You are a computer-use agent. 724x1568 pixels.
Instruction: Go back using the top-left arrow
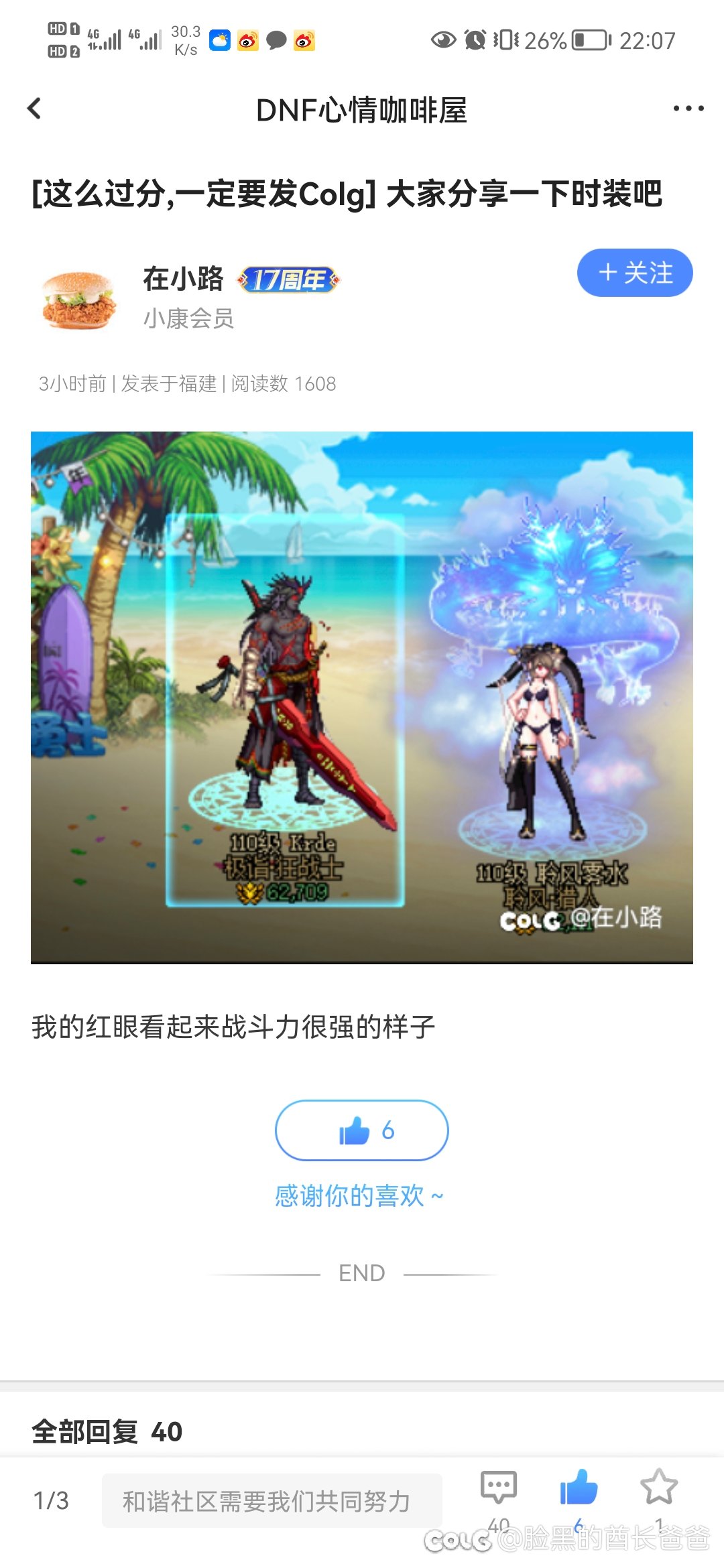coord(35,109)
